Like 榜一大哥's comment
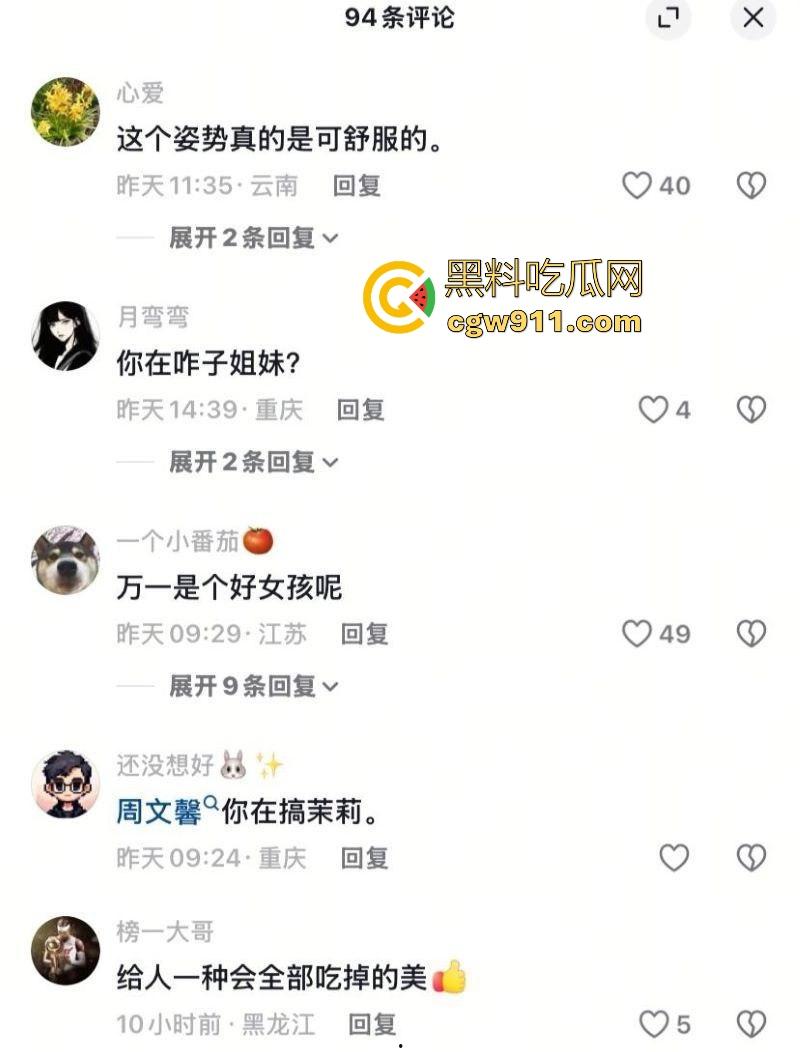 pyautogui.click(x=653, y=1024)
